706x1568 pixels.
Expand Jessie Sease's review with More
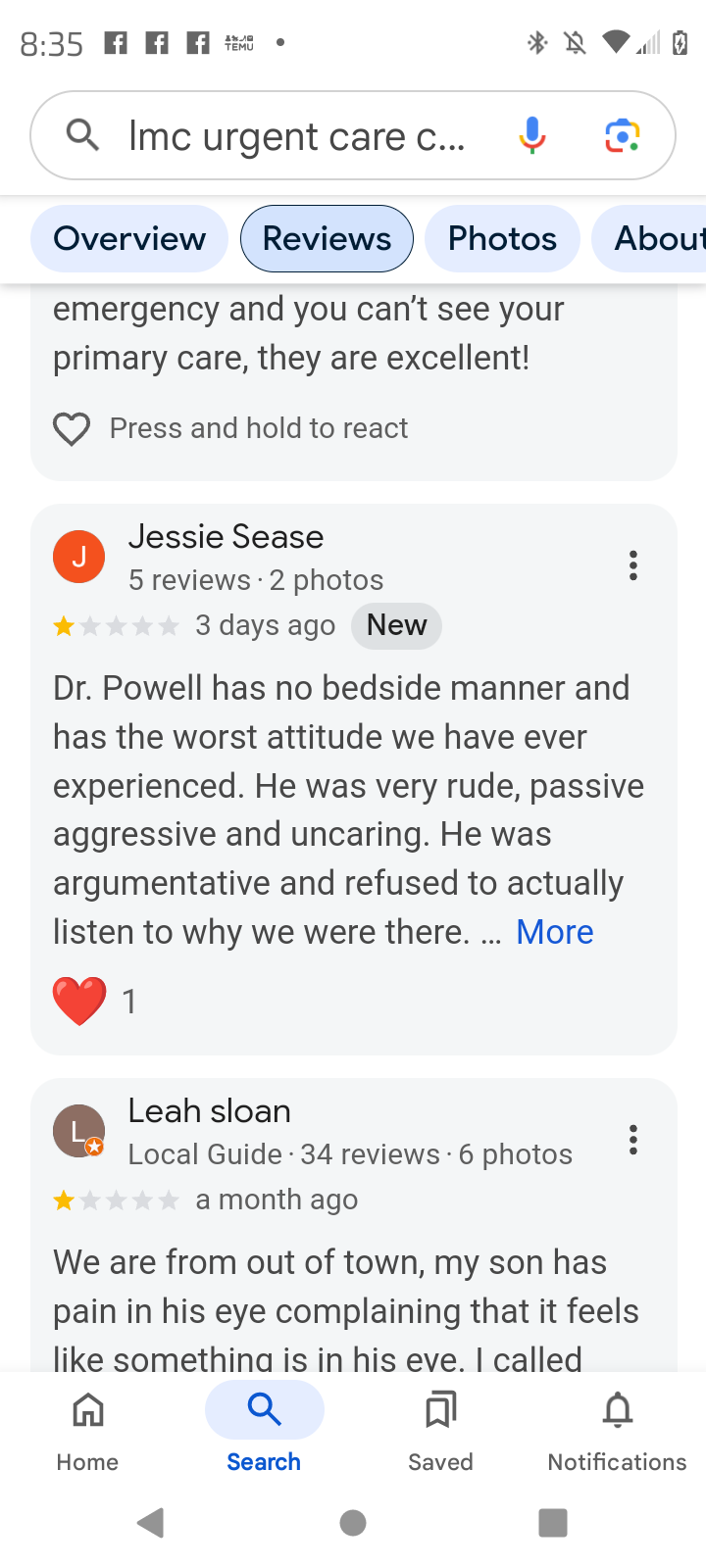point(554,932)
